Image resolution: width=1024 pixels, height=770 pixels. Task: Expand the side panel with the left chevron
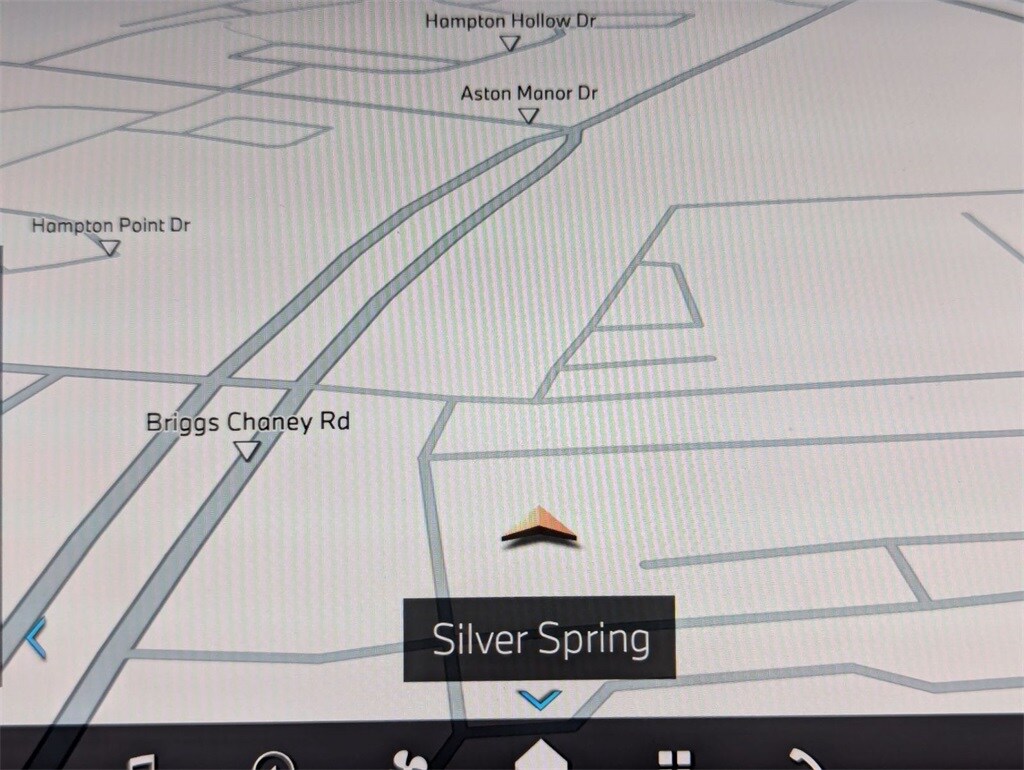(36, 638)
